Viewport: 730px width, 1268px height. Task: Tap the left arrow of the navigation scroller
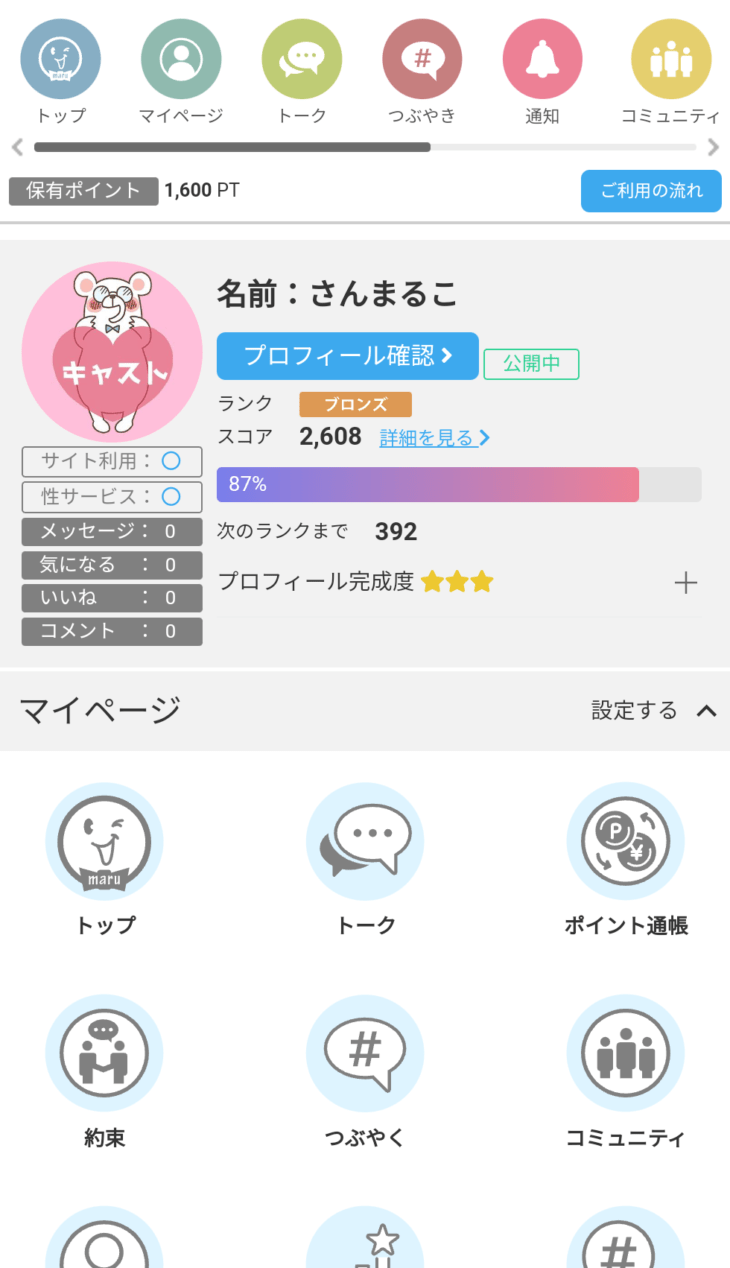[x=17, y=147]
